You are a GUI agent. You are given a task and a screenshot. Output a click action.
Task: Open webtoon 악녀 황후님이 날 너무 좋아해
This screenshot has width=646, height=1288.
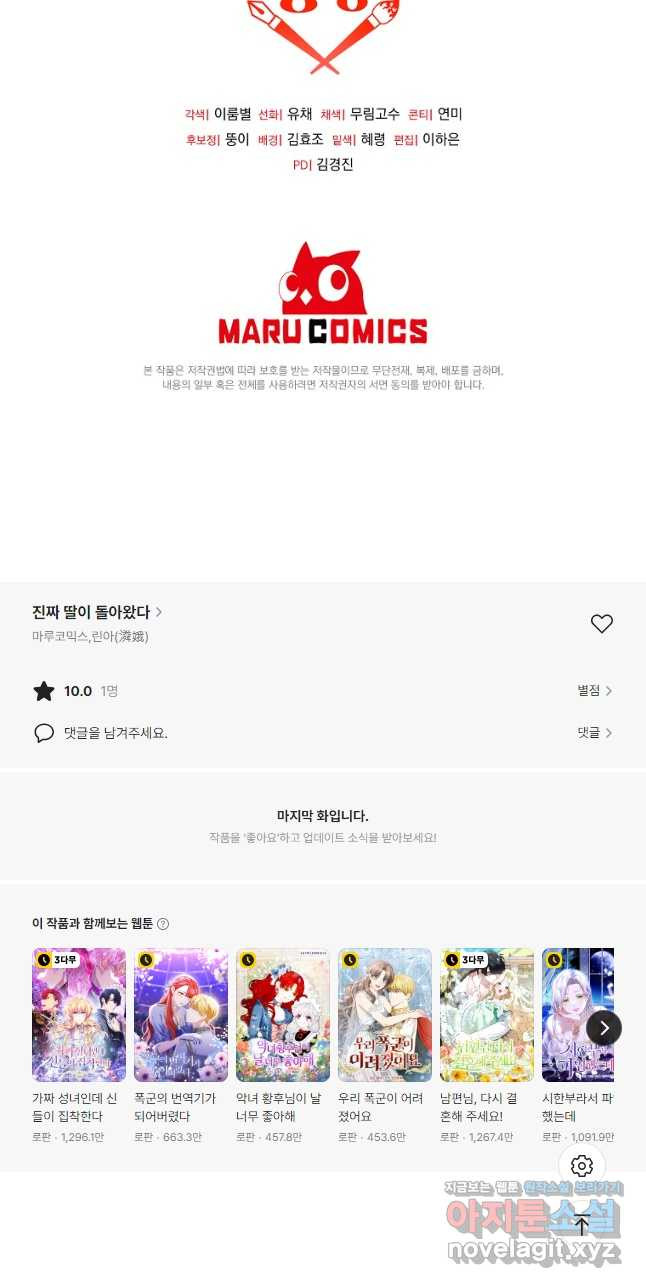pyautogui.click(x=283, y=1015)
